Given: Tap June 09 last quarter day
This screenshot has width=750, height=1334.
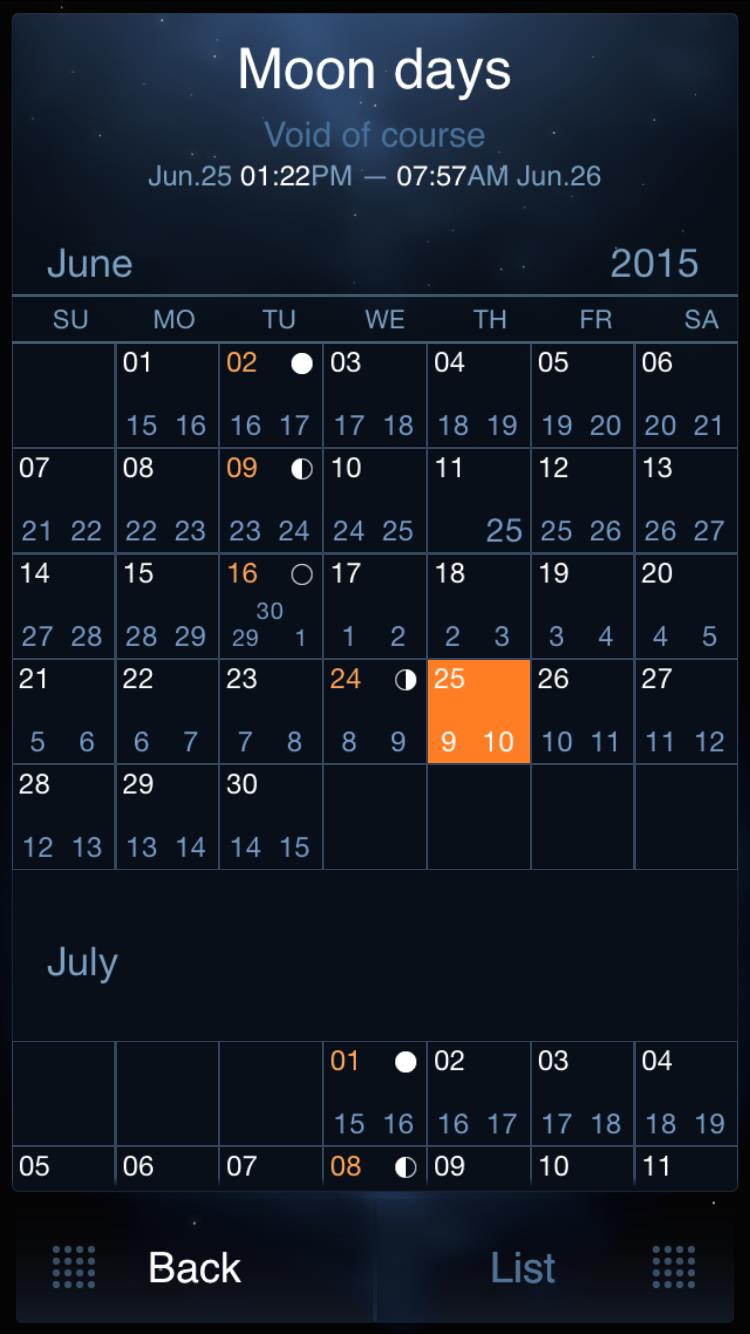Looking at the screenshot, I should [271, 500].
